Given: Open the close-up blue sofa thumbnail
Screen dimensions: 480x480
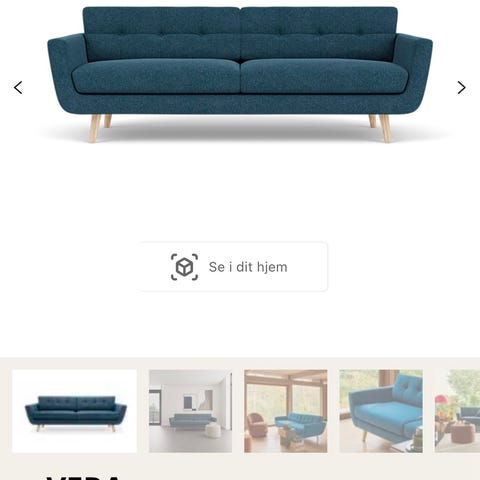Looking at the screenshot, I should tap(381, 411).
